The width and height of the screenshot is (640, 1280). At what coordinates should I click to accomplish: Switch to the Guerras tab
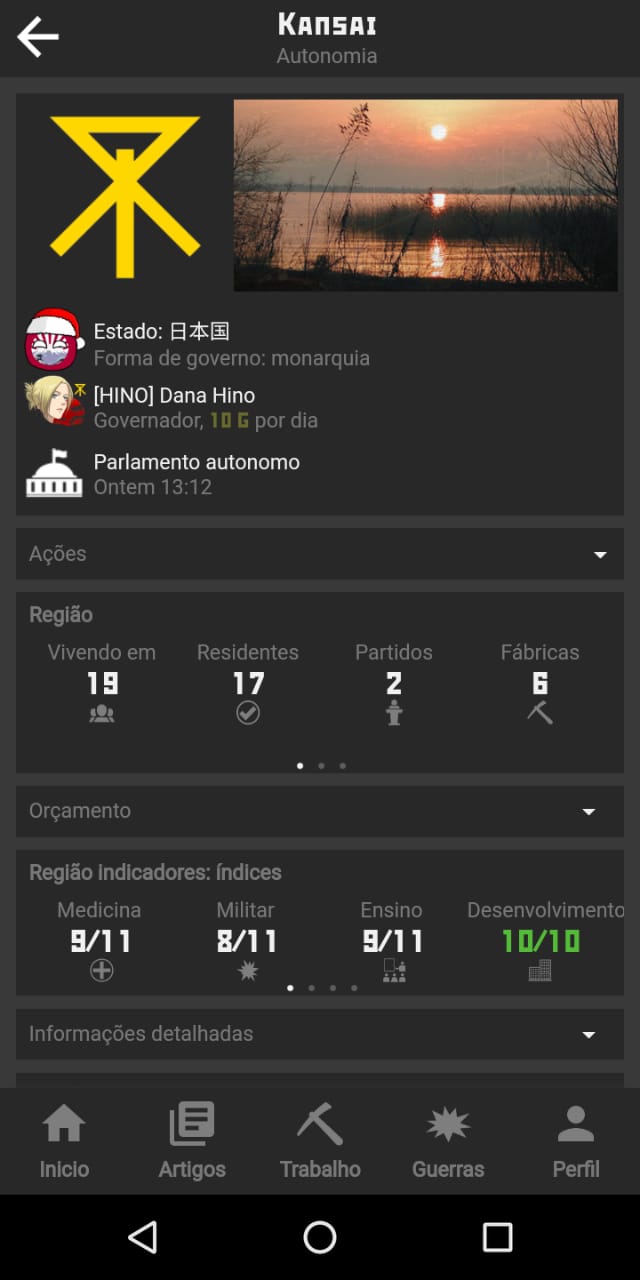tap(448, 1141)
